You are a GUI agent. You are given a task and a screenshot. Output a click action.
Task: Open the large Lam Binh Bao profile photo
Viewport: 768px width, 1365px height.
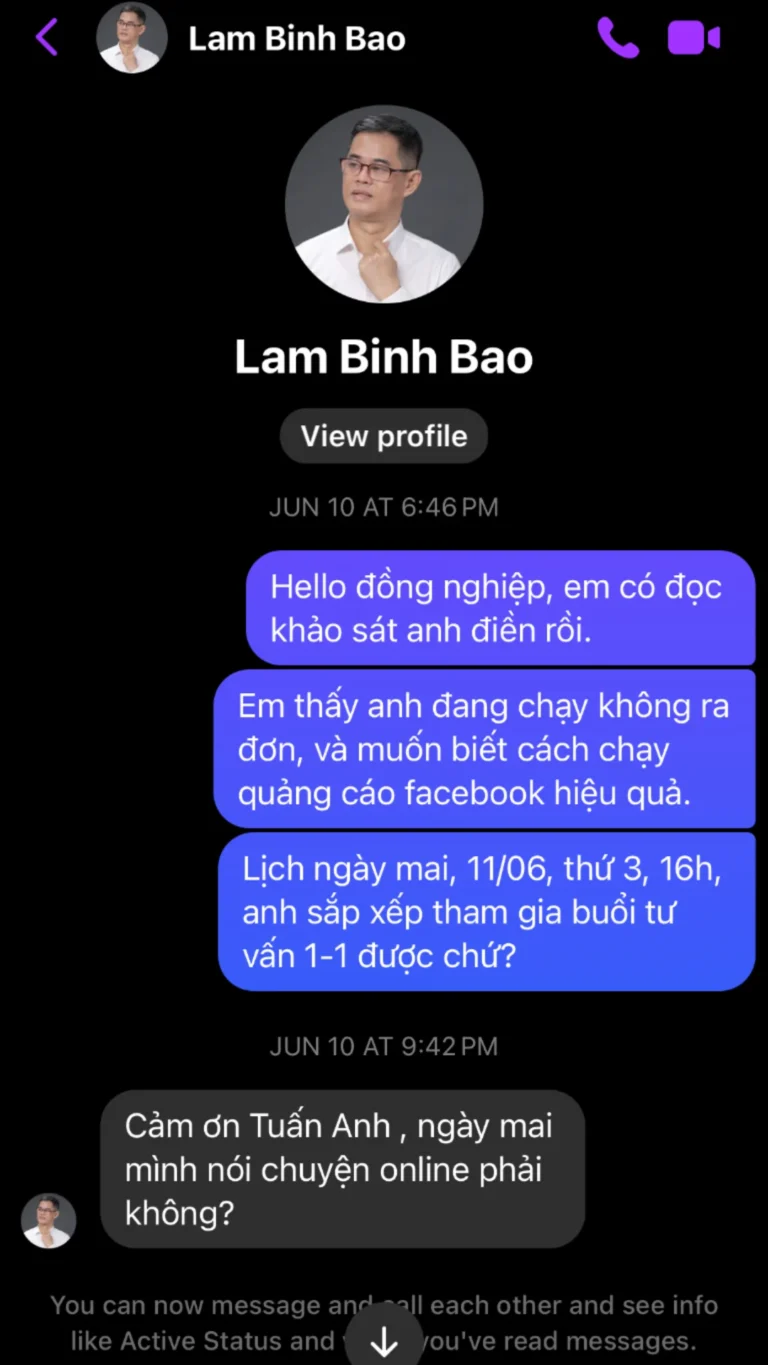(384, 204)
